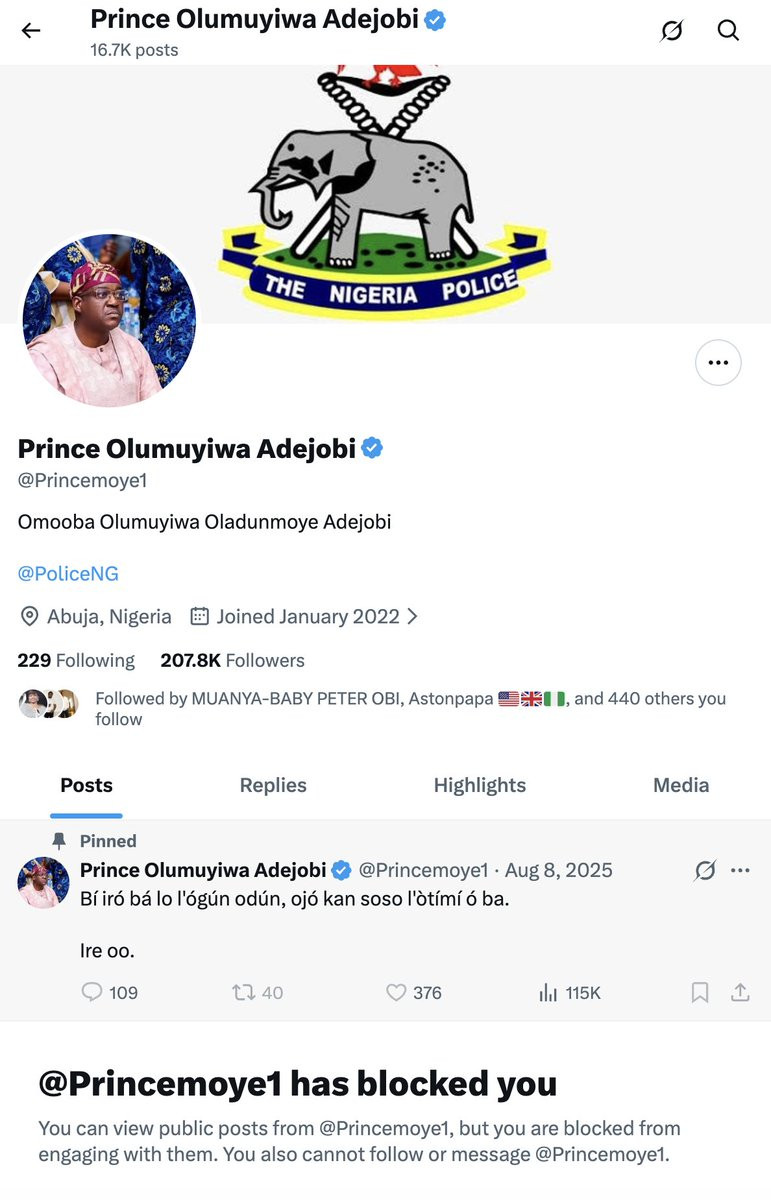Go back using the header arrow

tap(31, 30)
